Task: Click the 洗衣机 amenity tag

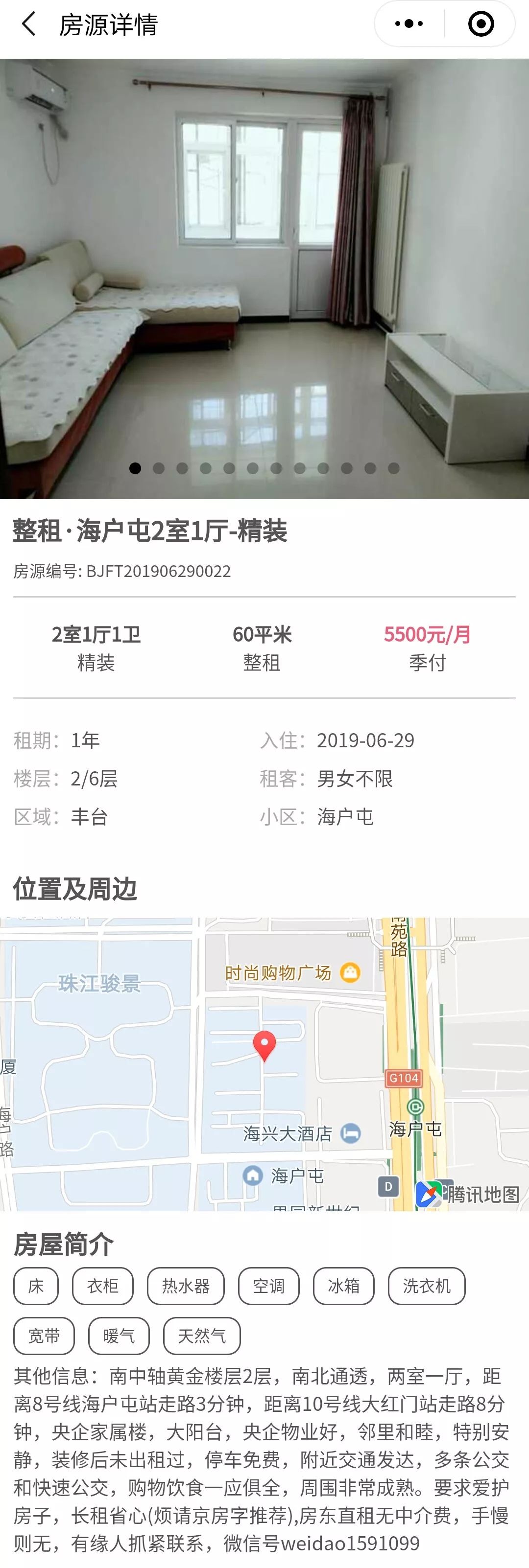Action: tap(427, 1286)
